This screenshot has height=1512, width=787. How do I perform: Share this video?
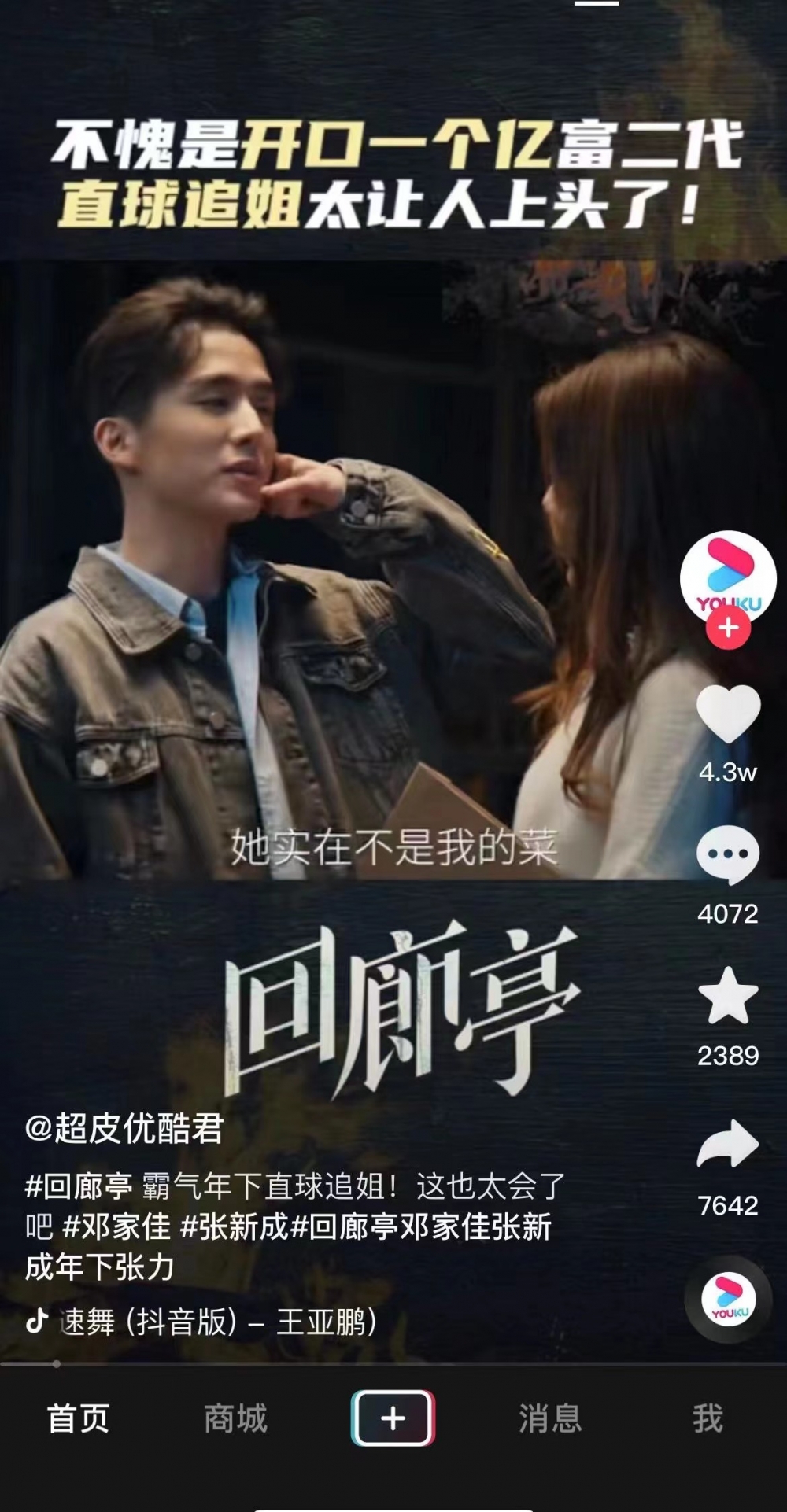728,1145
